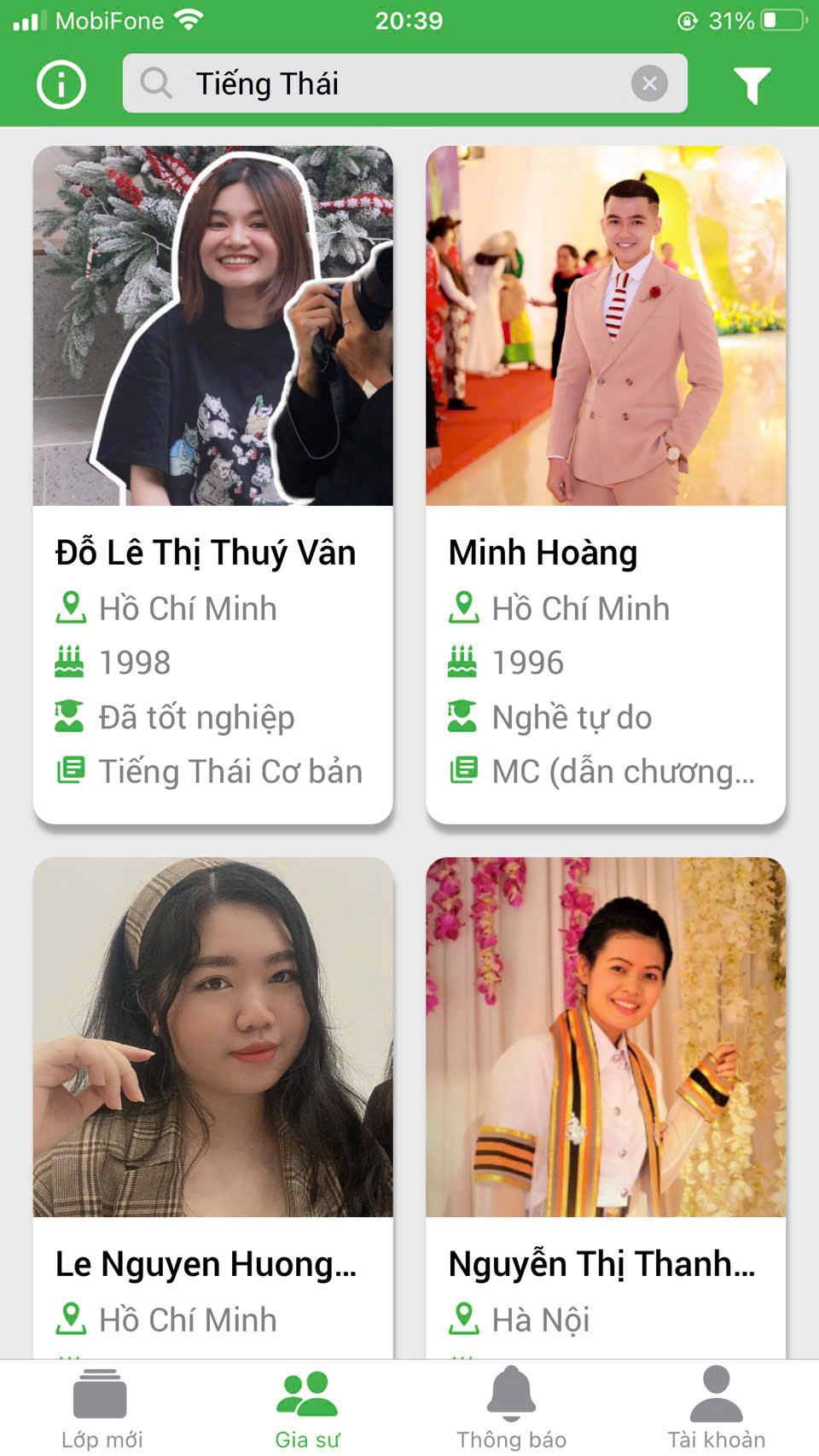This screenshot has width=819, height=1456.
Task: Switch to the Lớp mới tab
Action: 102,1407
